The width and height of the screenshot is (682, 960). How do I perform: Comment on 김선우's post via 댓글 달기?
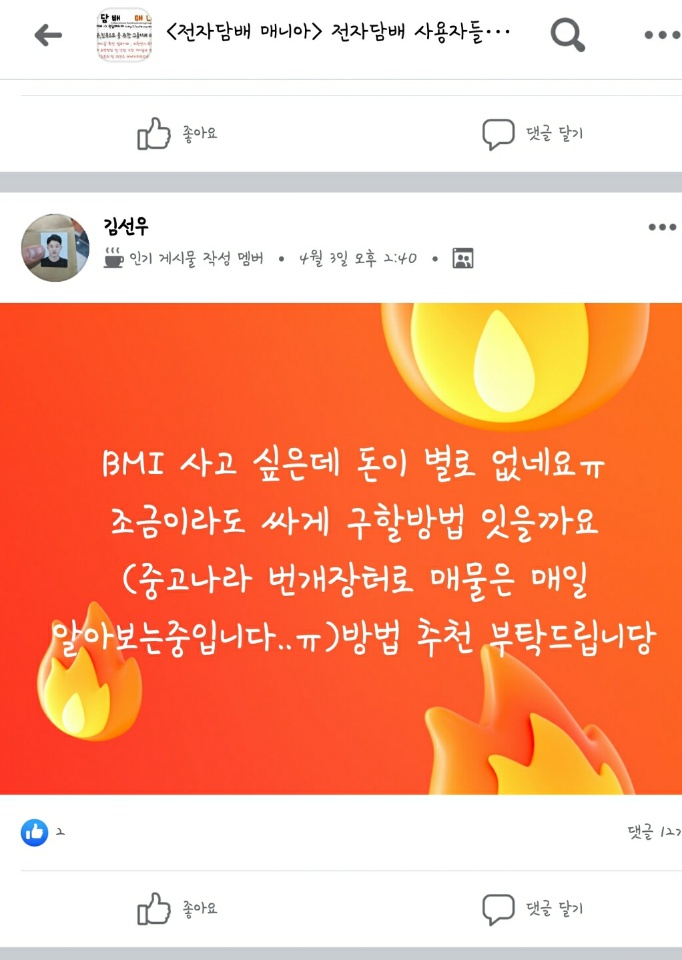(x=532, y=908)
